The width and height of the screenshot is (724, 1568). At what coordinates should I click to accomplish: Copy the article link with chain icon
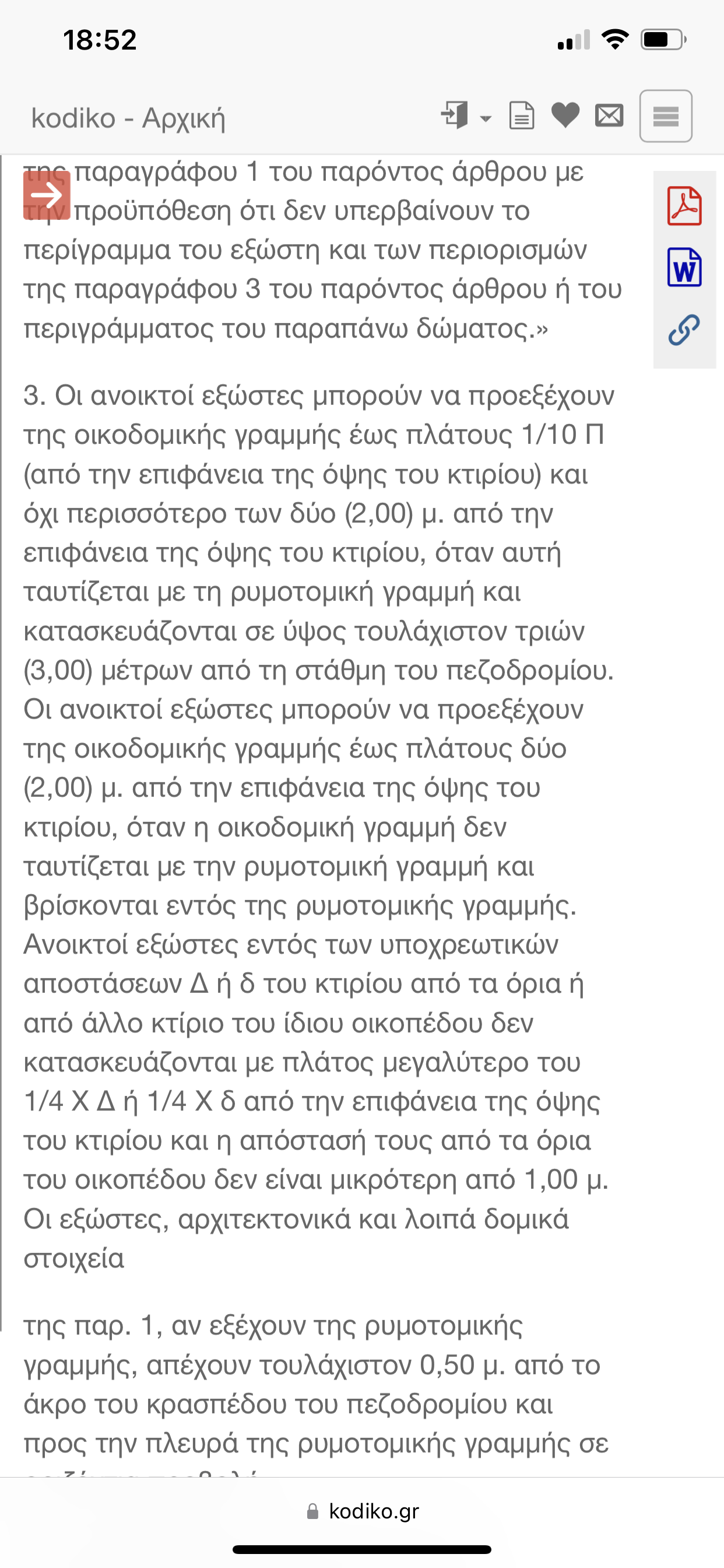click(684, 330)
